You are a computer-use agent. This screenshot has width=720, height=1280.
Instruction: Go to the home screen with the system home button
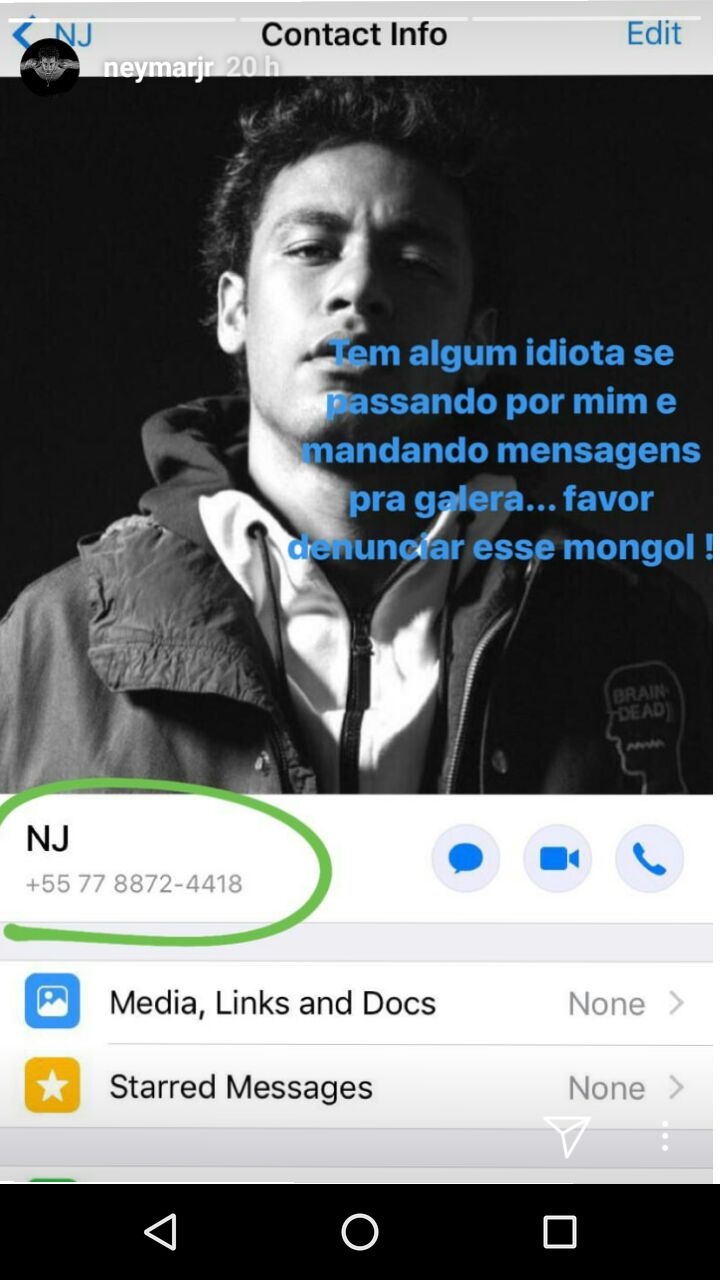coord(360,1232)
